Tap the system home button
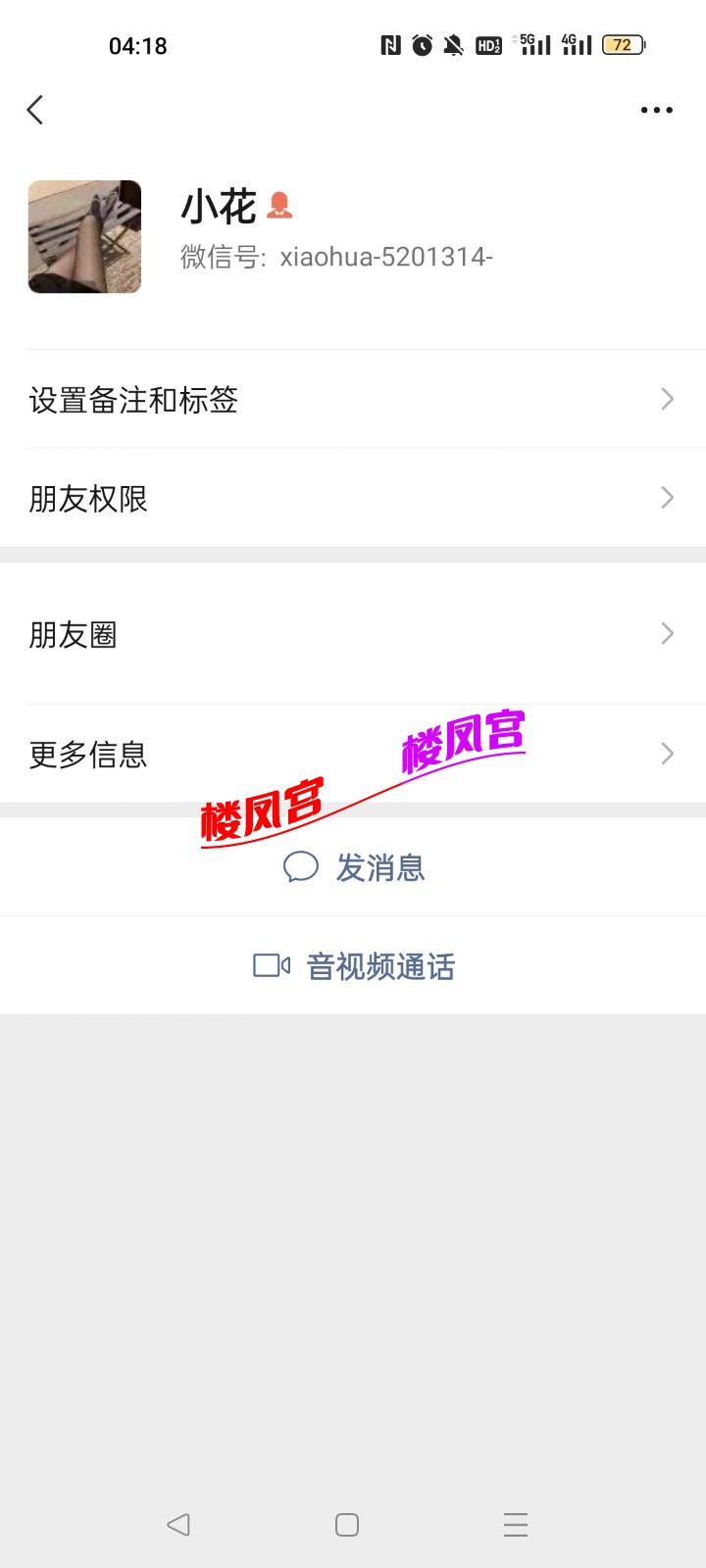Image resolution: width=706 pixels, height=1568 pixels. pos(347,1525)
